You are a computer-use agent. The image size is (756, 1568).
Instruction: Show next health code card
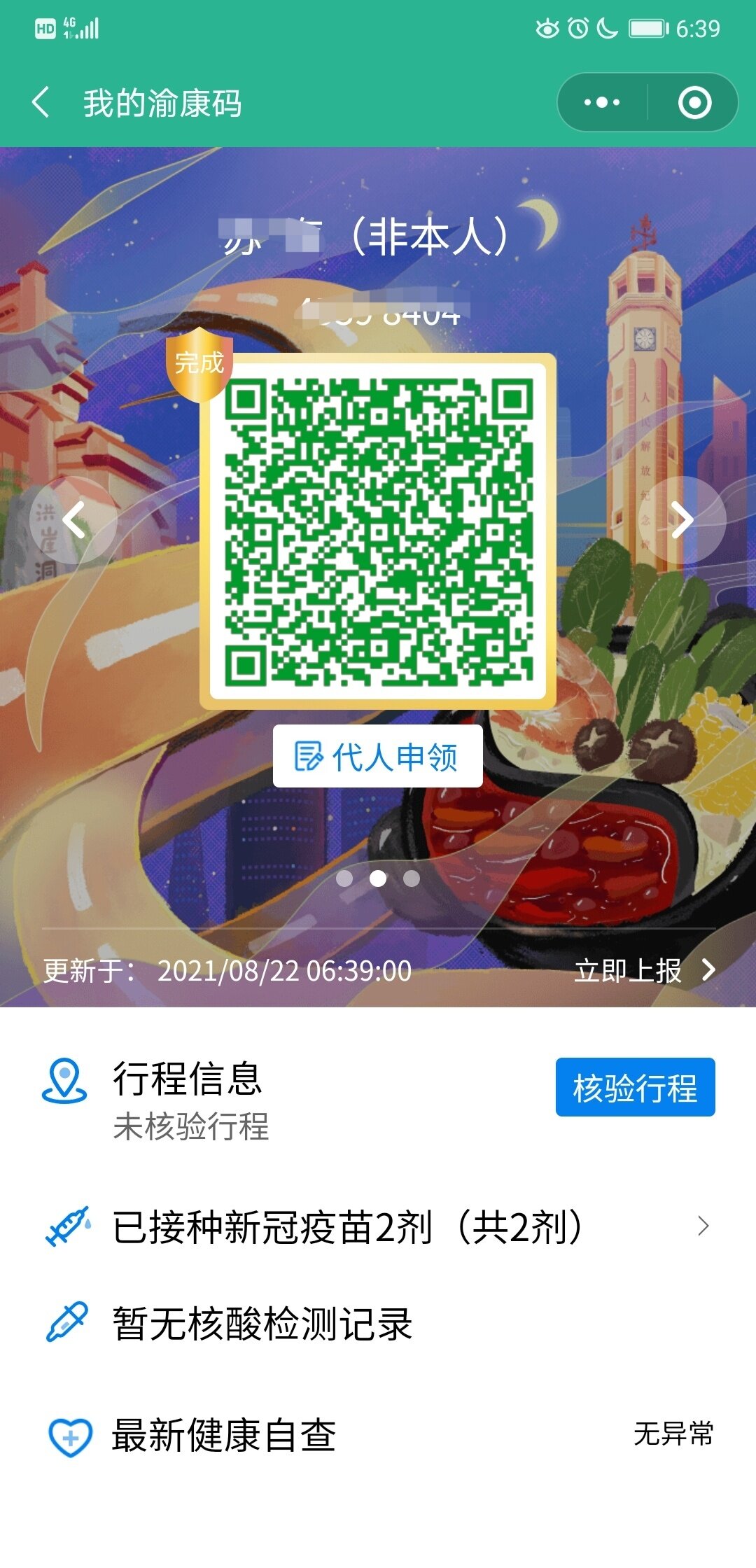click(682, 520)
